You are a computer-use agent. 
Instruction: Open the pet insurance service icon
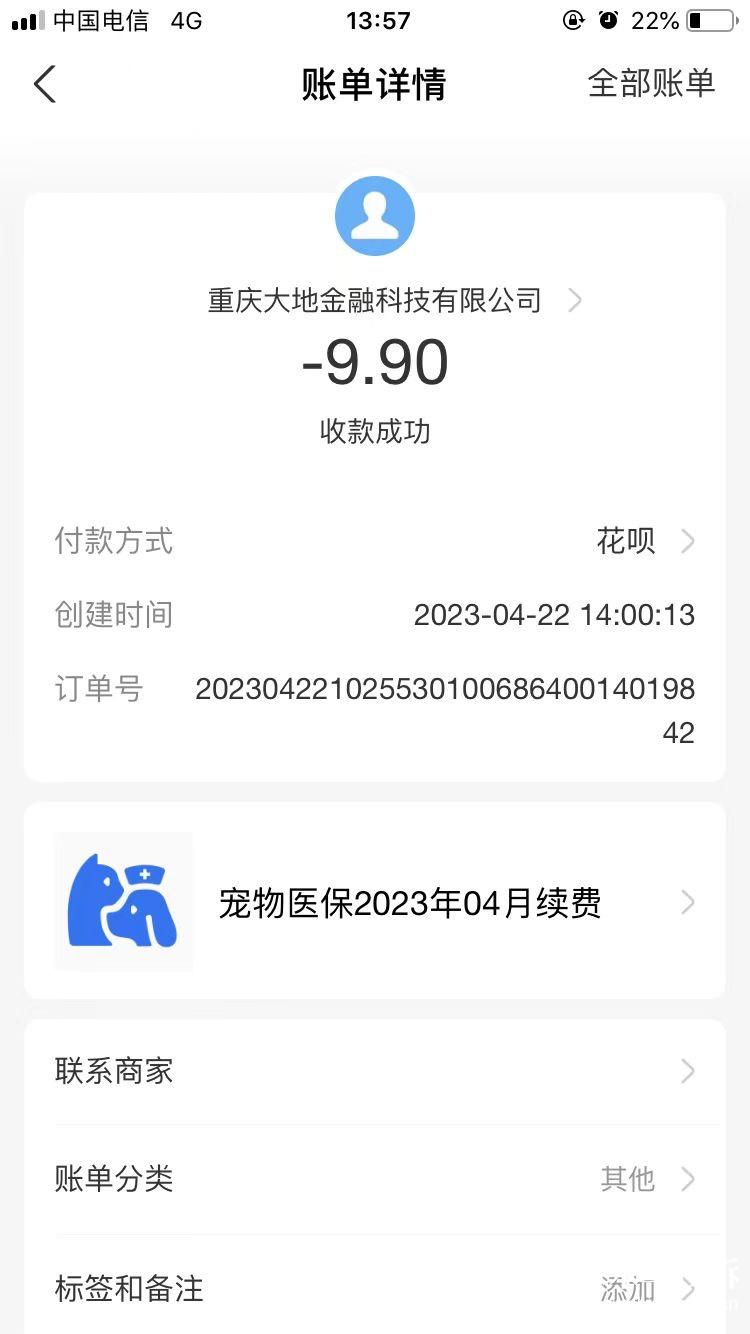click(x=123, y=900)
